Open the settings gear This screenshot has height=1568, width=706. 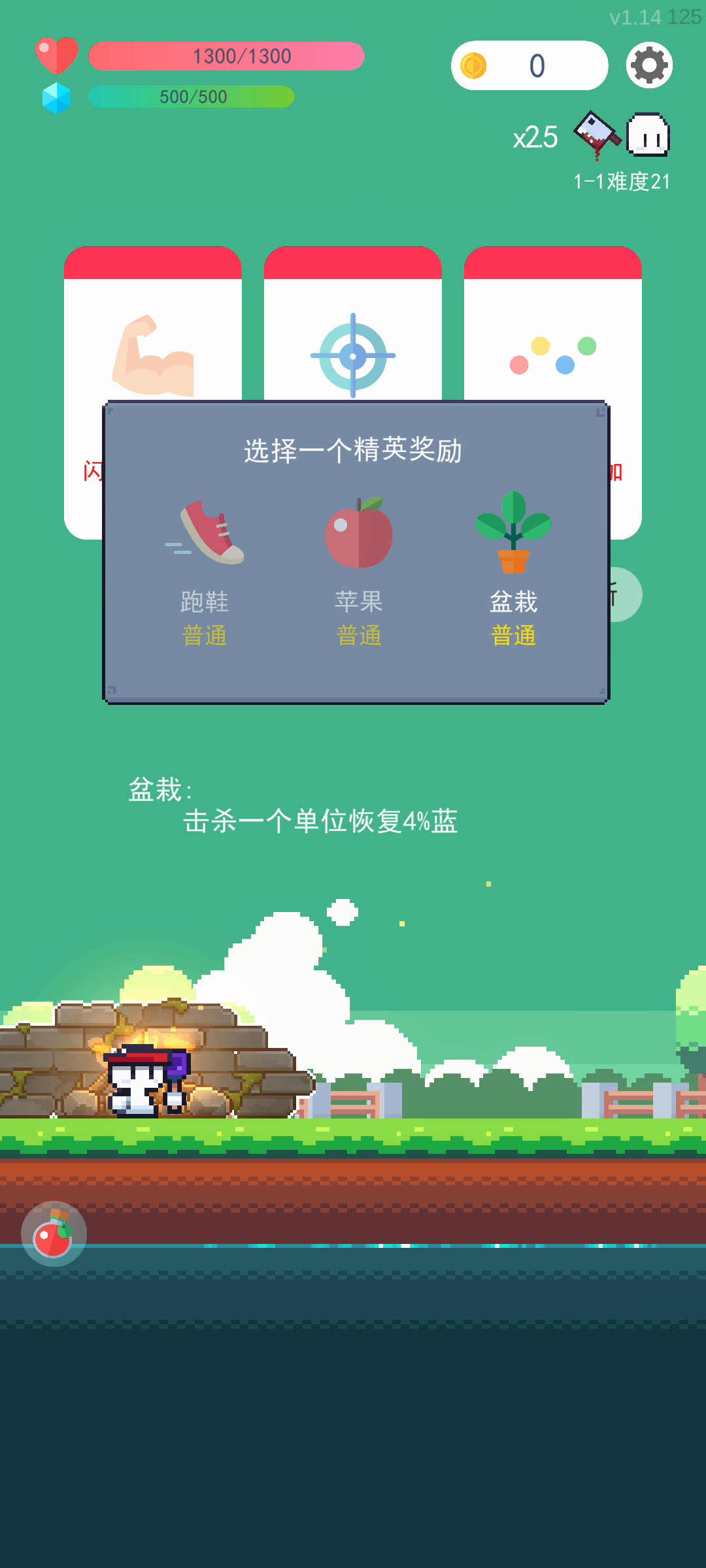649,65
